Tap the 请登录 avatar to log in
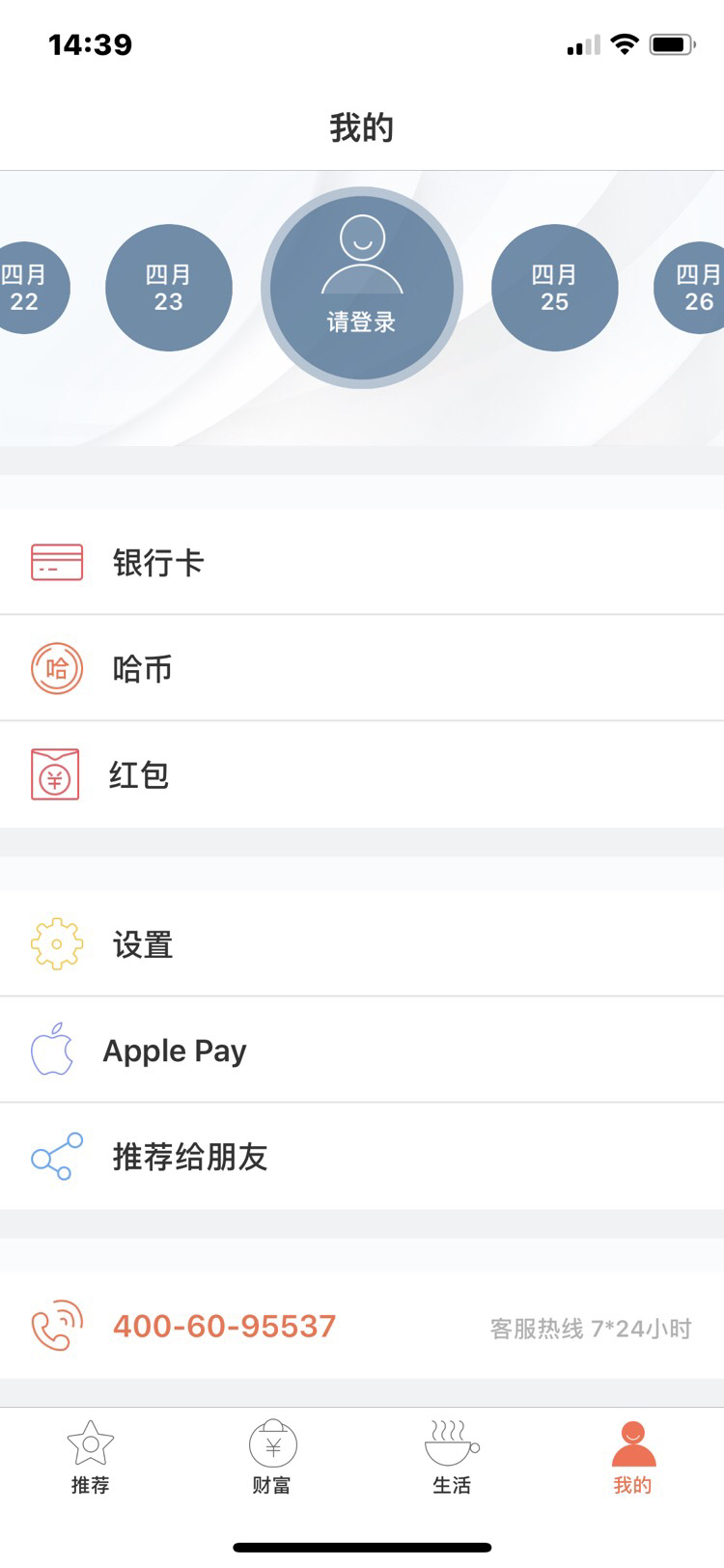Viewport: 724px width, 1568px height. click(x=362, y=288)
